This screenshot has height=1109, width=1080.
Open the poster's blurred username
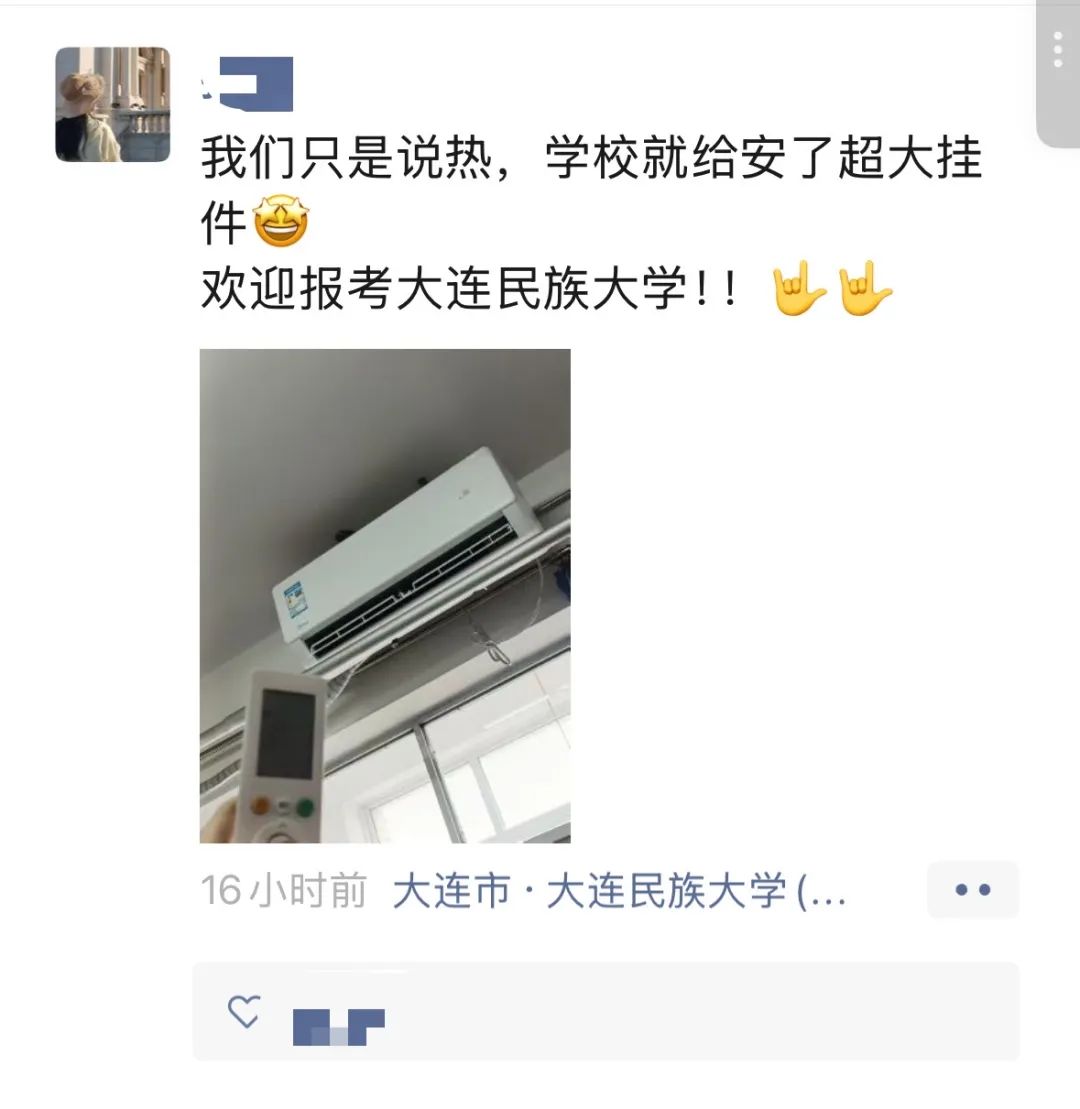tap(248, 84)
